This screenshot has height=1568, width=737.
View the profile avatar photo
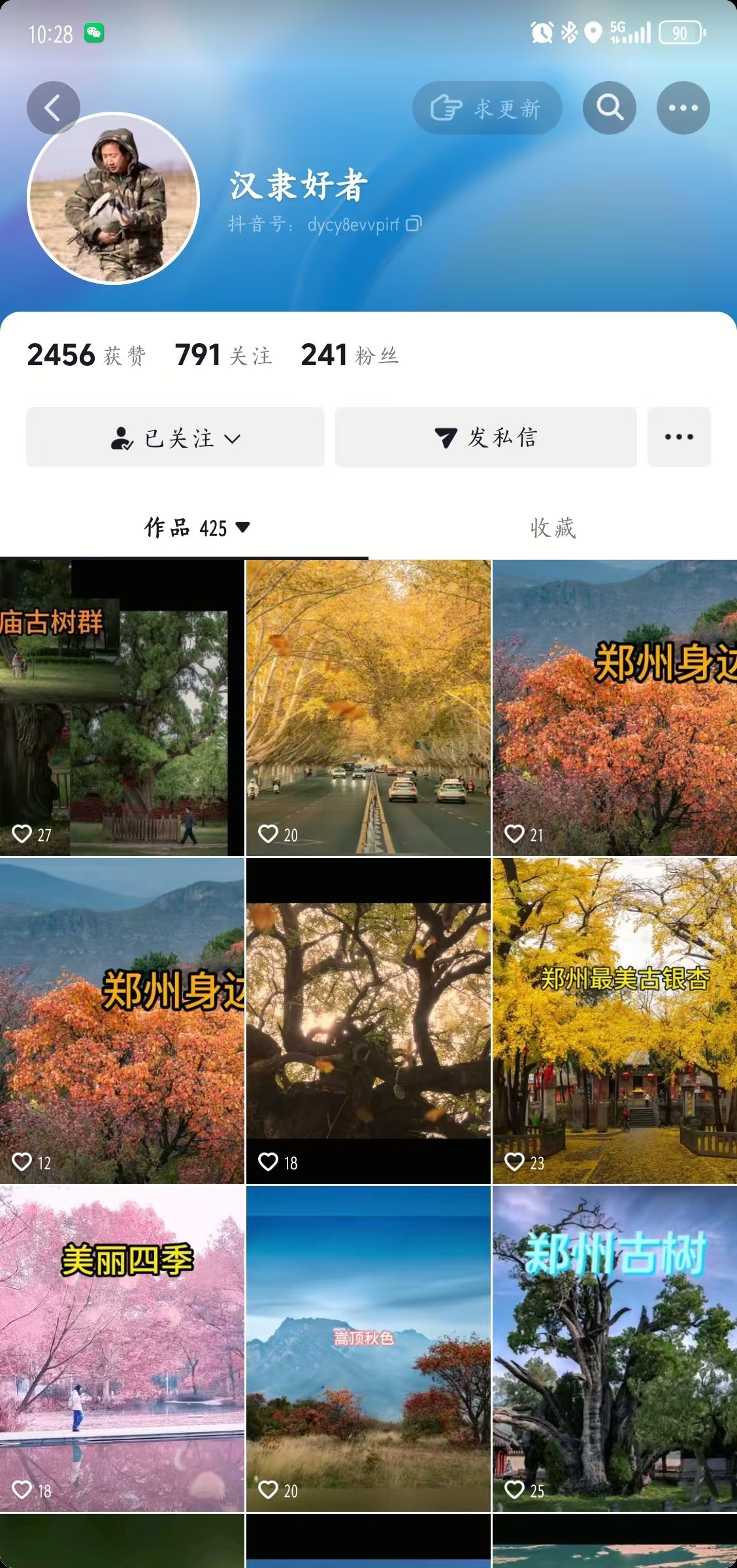[113, 198]
